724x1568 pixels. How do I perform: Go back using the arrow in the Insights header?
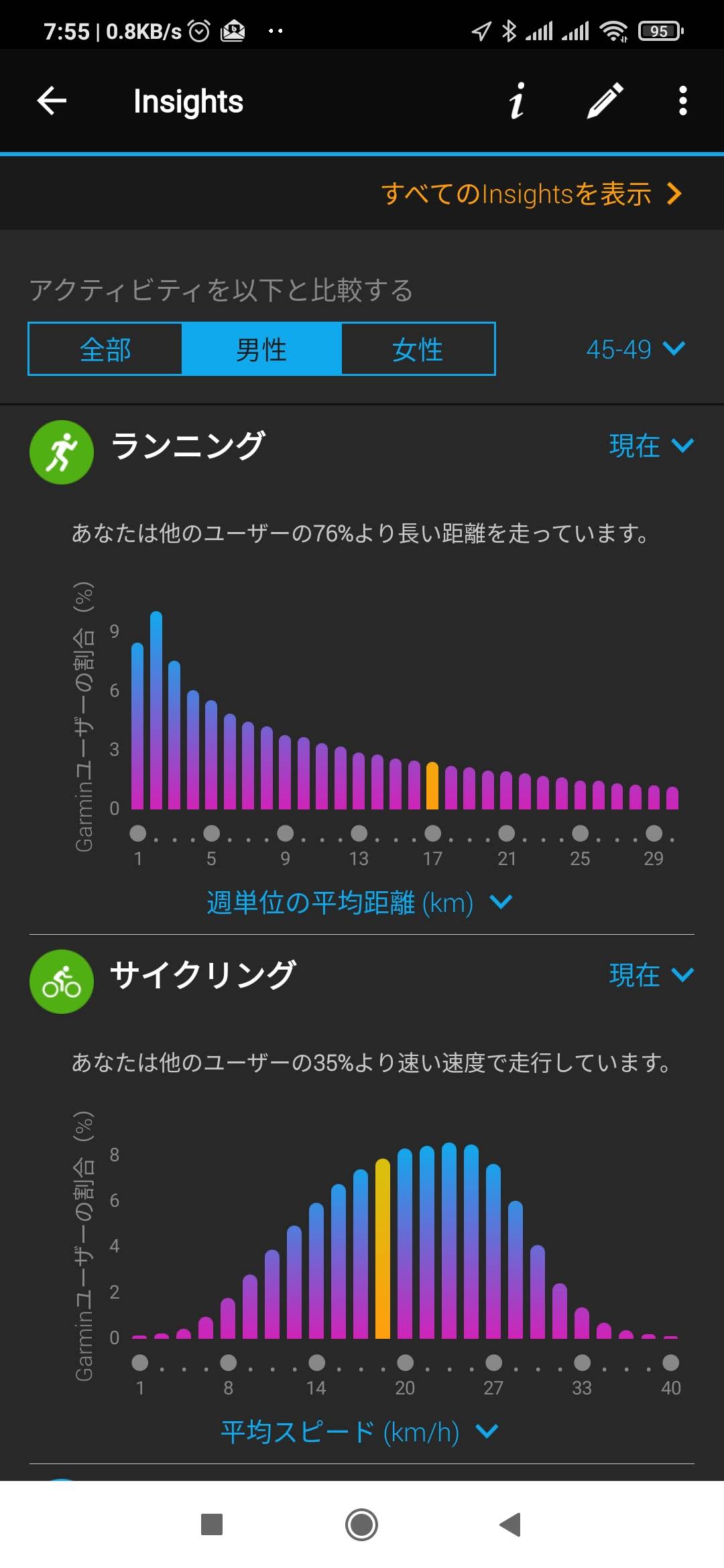click(52, 101)
